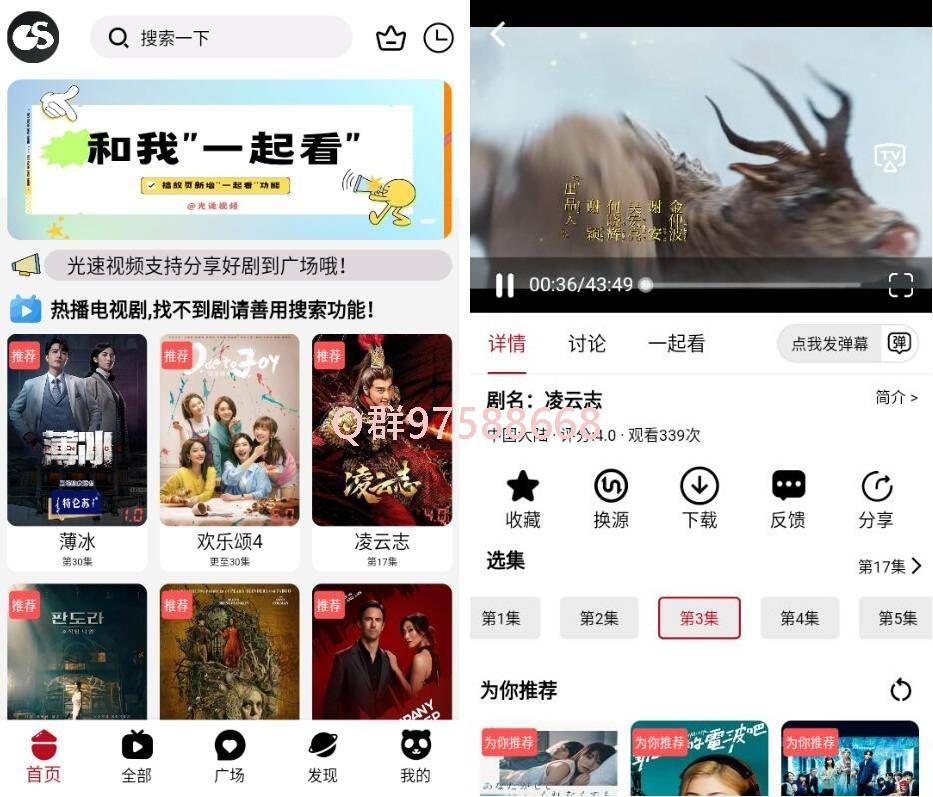This screenshot has height=797, width=933.
Task: Switch to the 发现 tab
Action: pos(322,756)
